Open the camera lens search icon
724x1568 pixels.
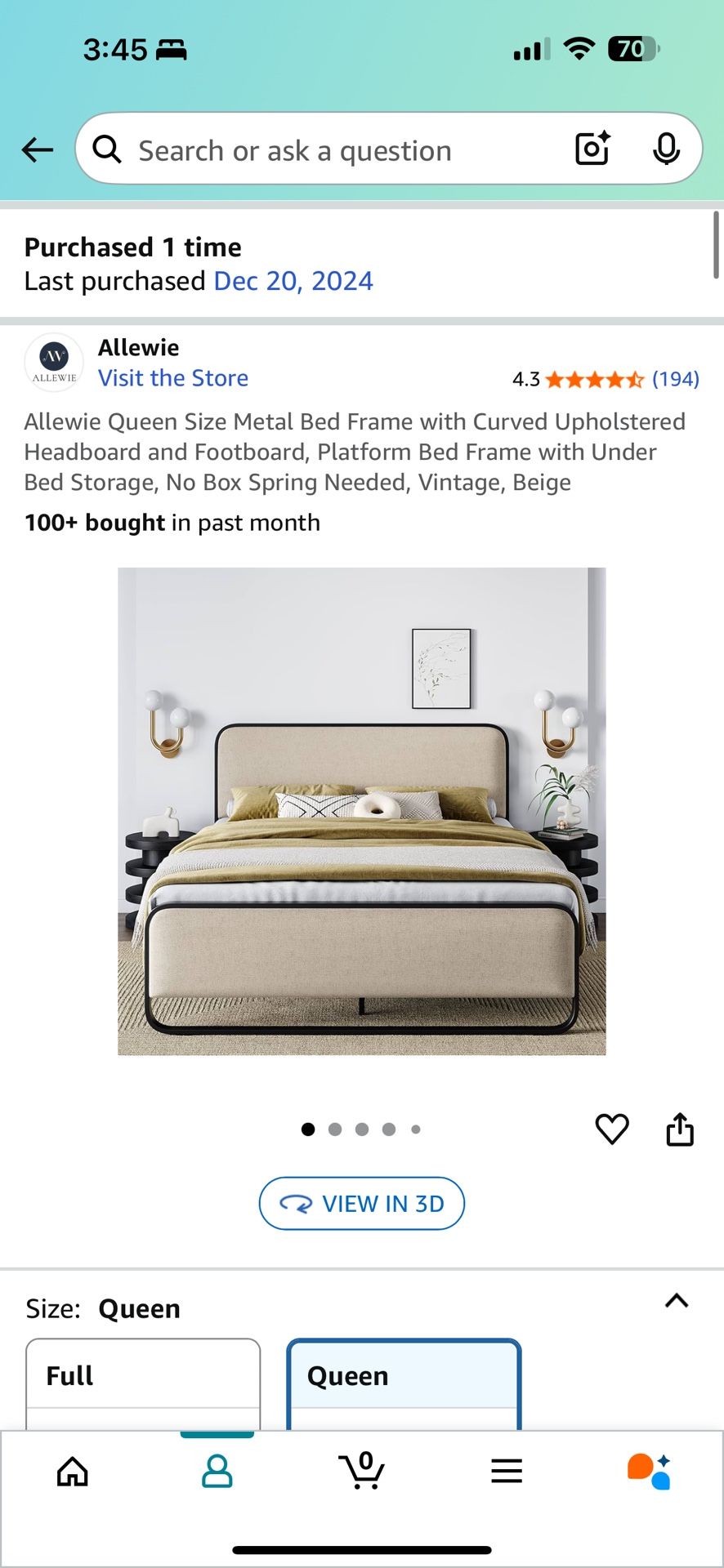pos(593,149)
